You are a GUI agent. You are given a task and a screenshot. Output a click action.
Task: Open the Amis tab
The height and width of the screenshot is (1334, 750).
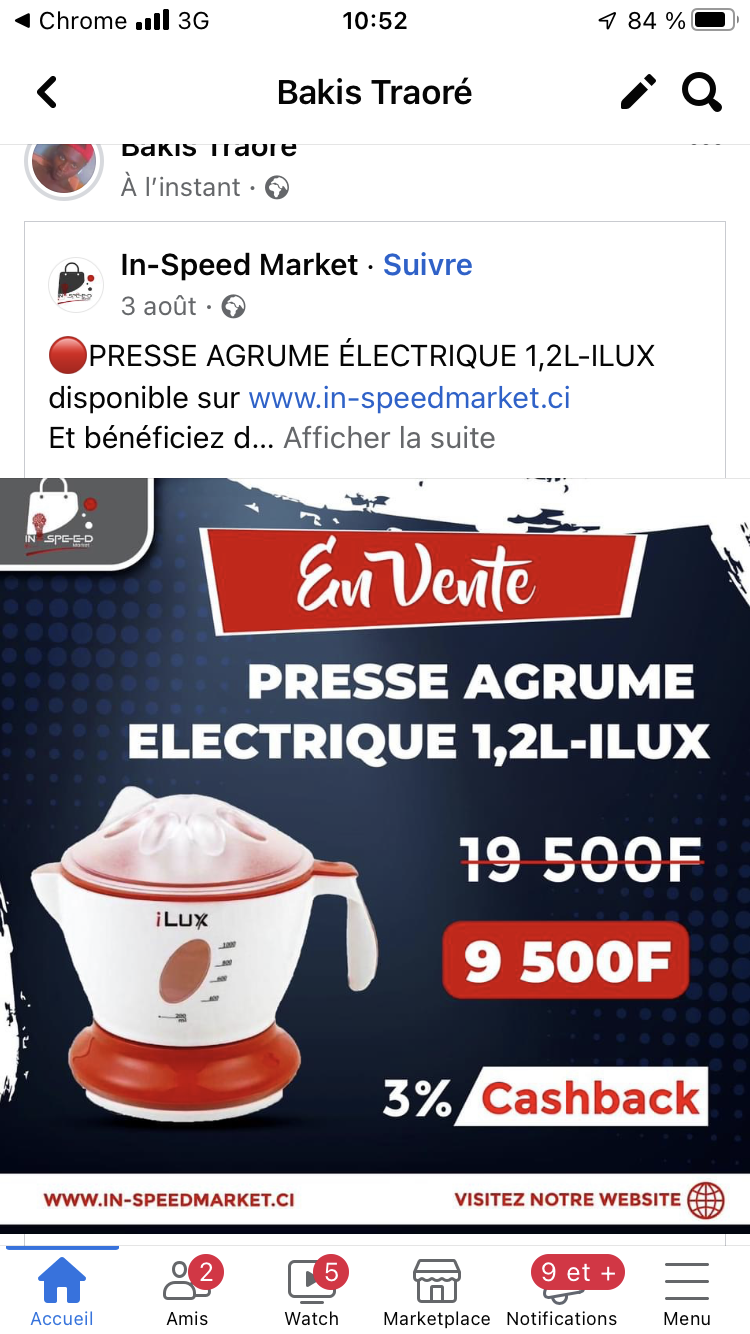187,1291
